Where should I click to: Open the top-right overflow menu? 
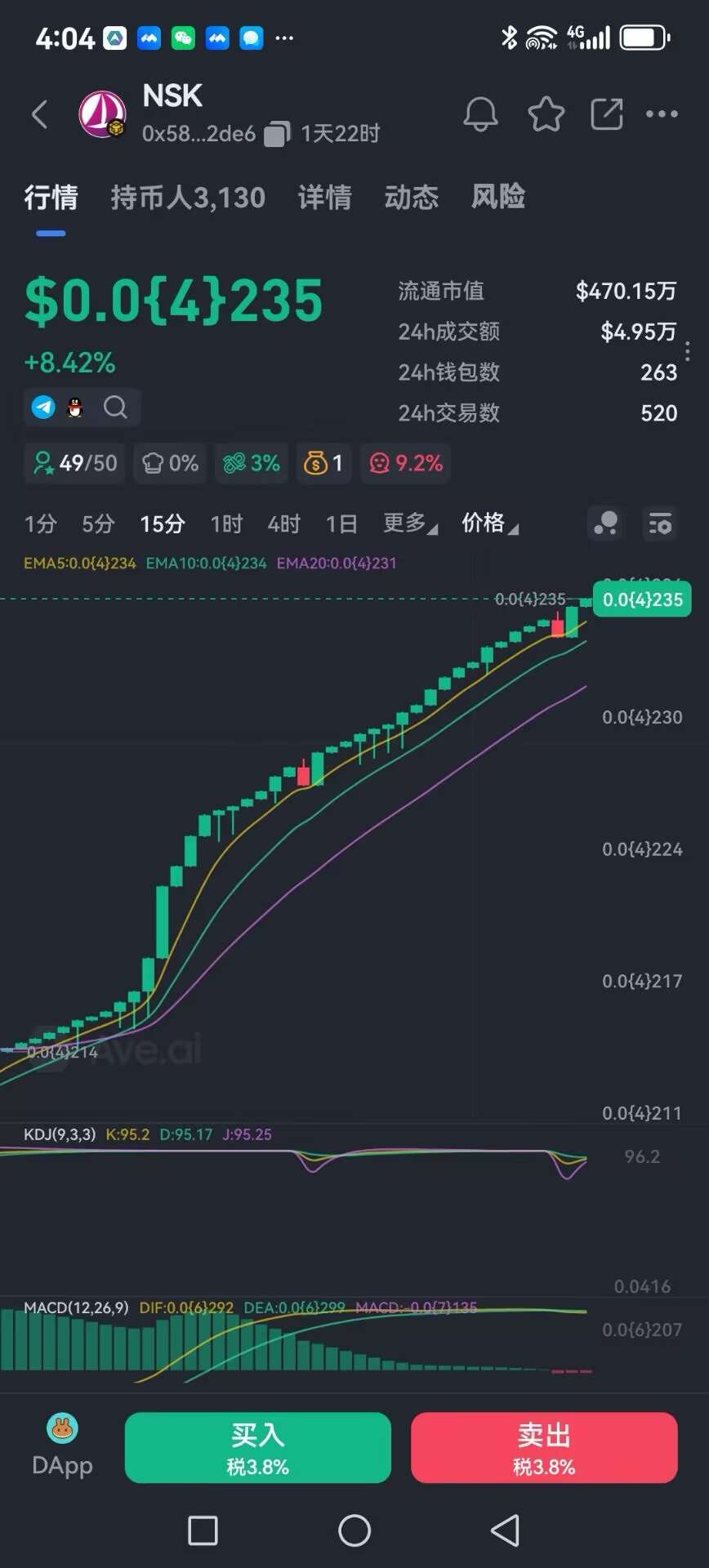tap(662, 114)
